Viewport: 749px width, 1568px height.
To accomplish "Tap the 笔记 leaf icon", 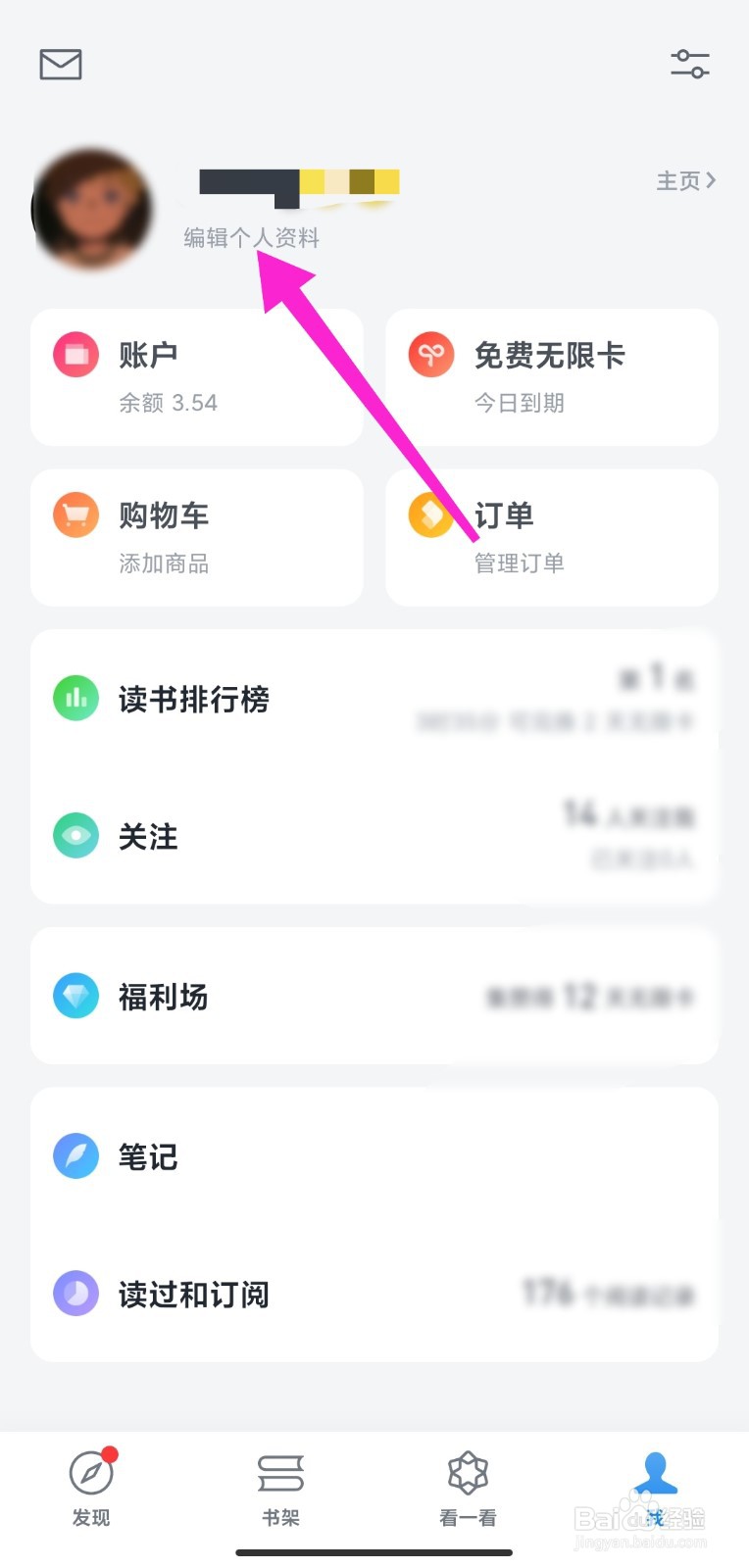I will click(x=75, y=1155).
